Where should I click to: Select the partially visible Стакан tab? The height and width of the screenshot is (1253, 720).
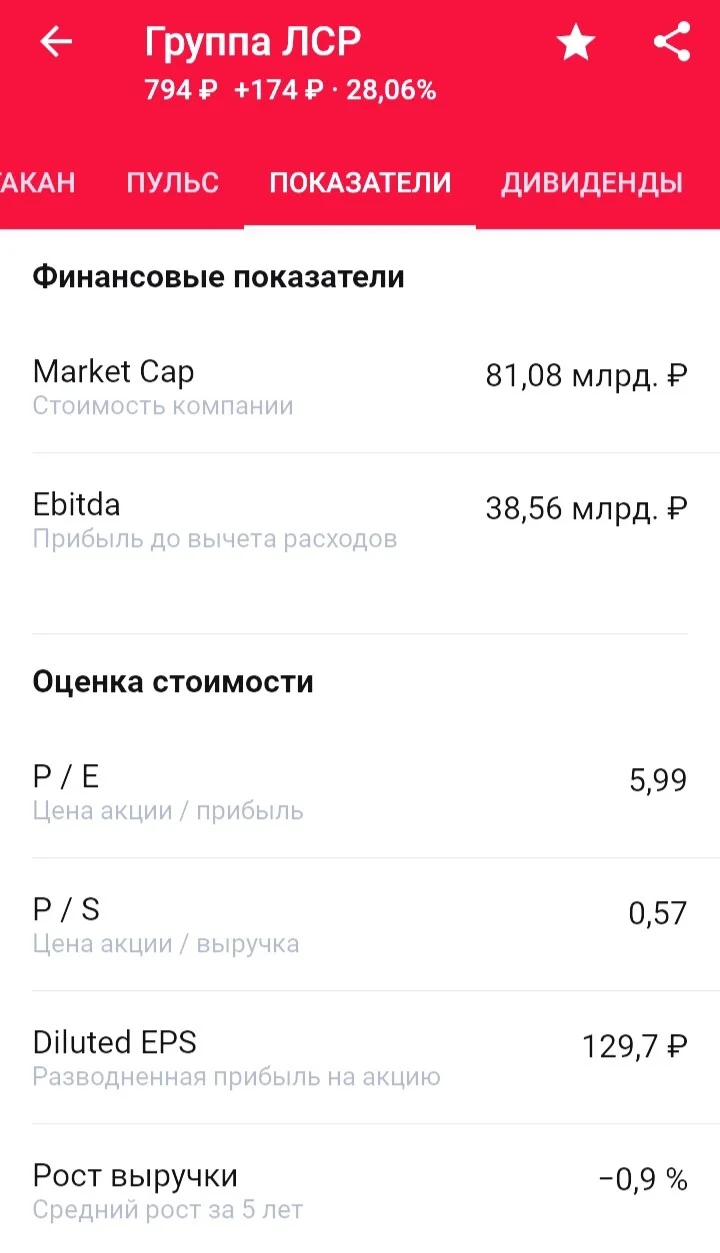[38, 183]
